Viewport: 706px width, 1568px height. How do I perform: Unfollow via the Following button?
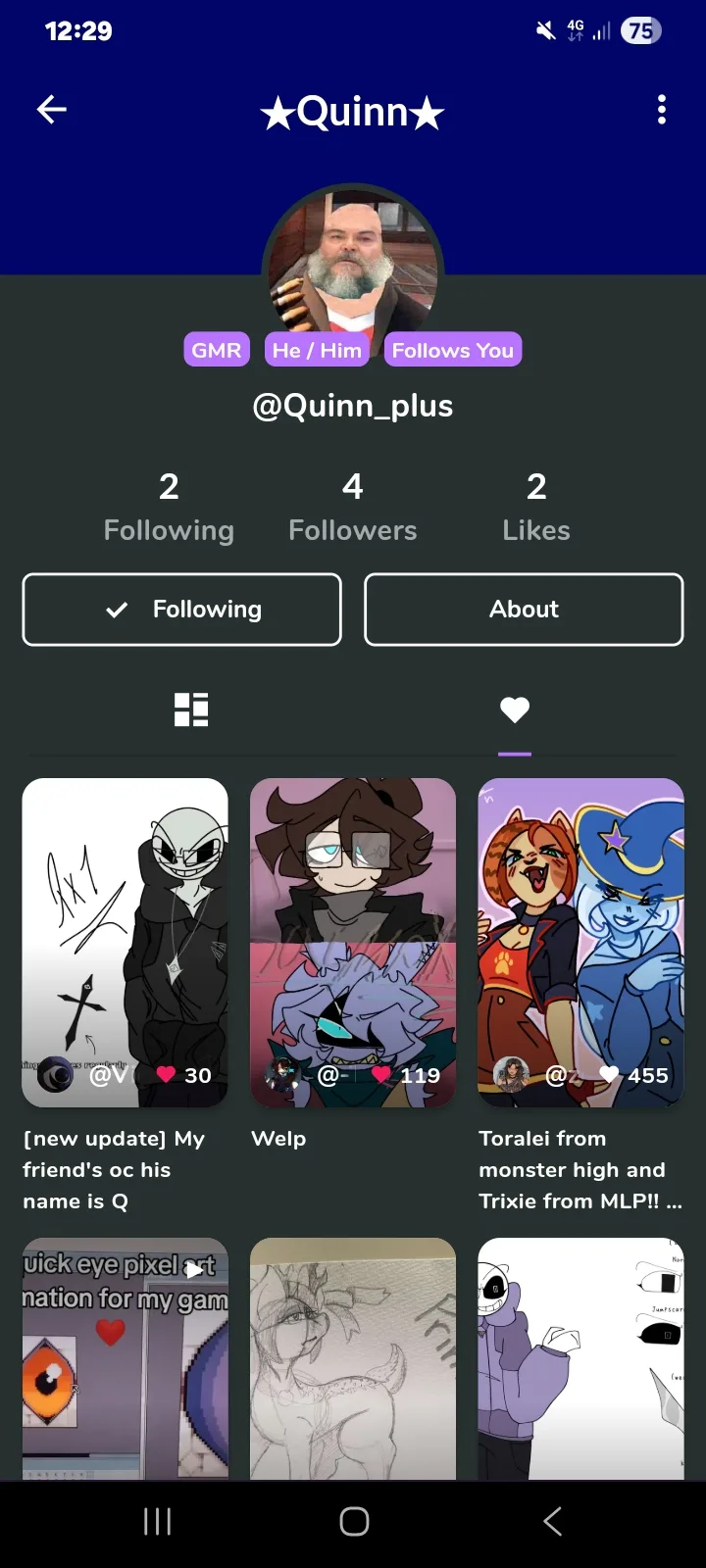(182, 610)
